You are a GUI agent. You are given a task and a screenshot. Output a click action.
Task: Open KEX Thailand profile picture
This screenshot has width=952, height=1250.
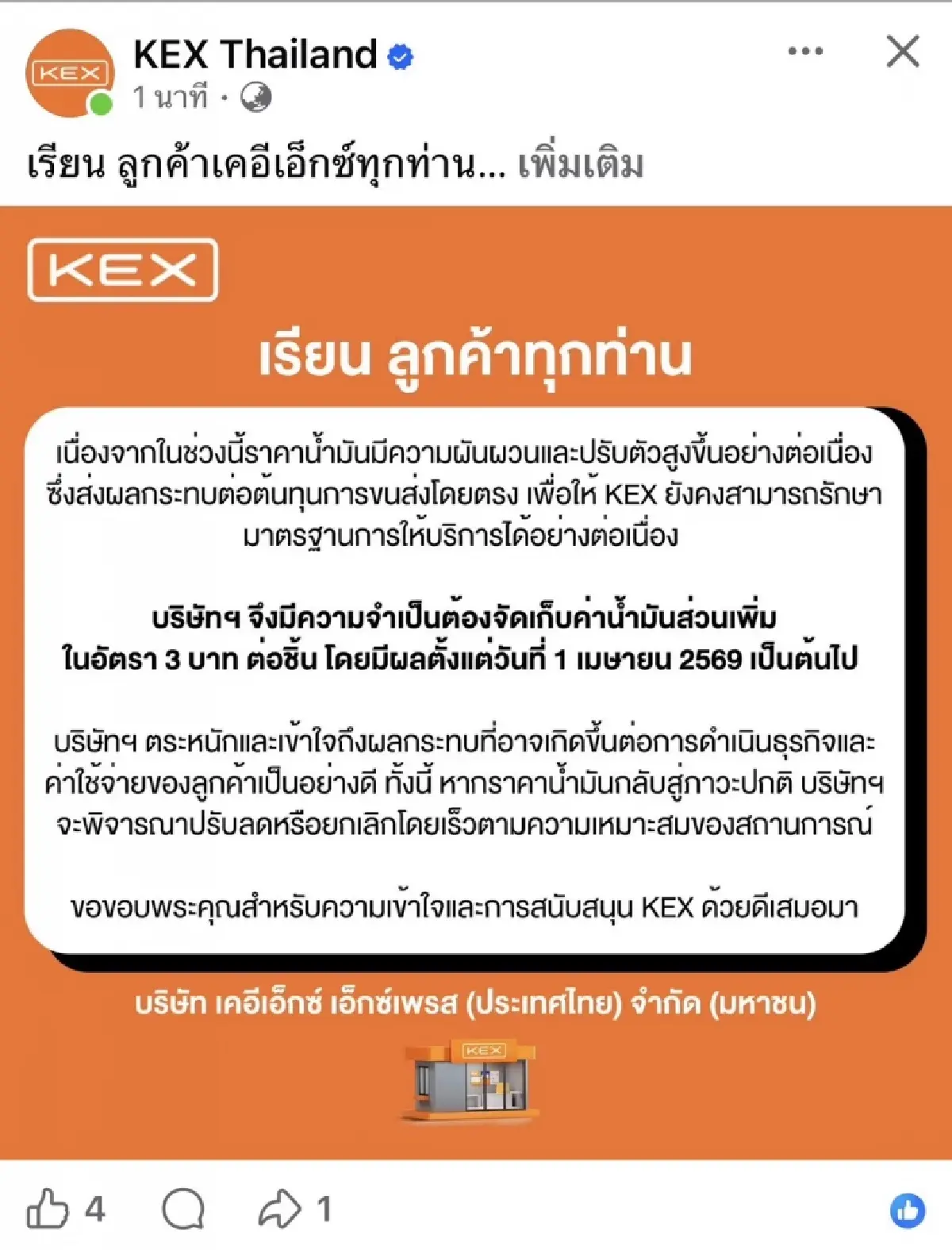point(70,74)
